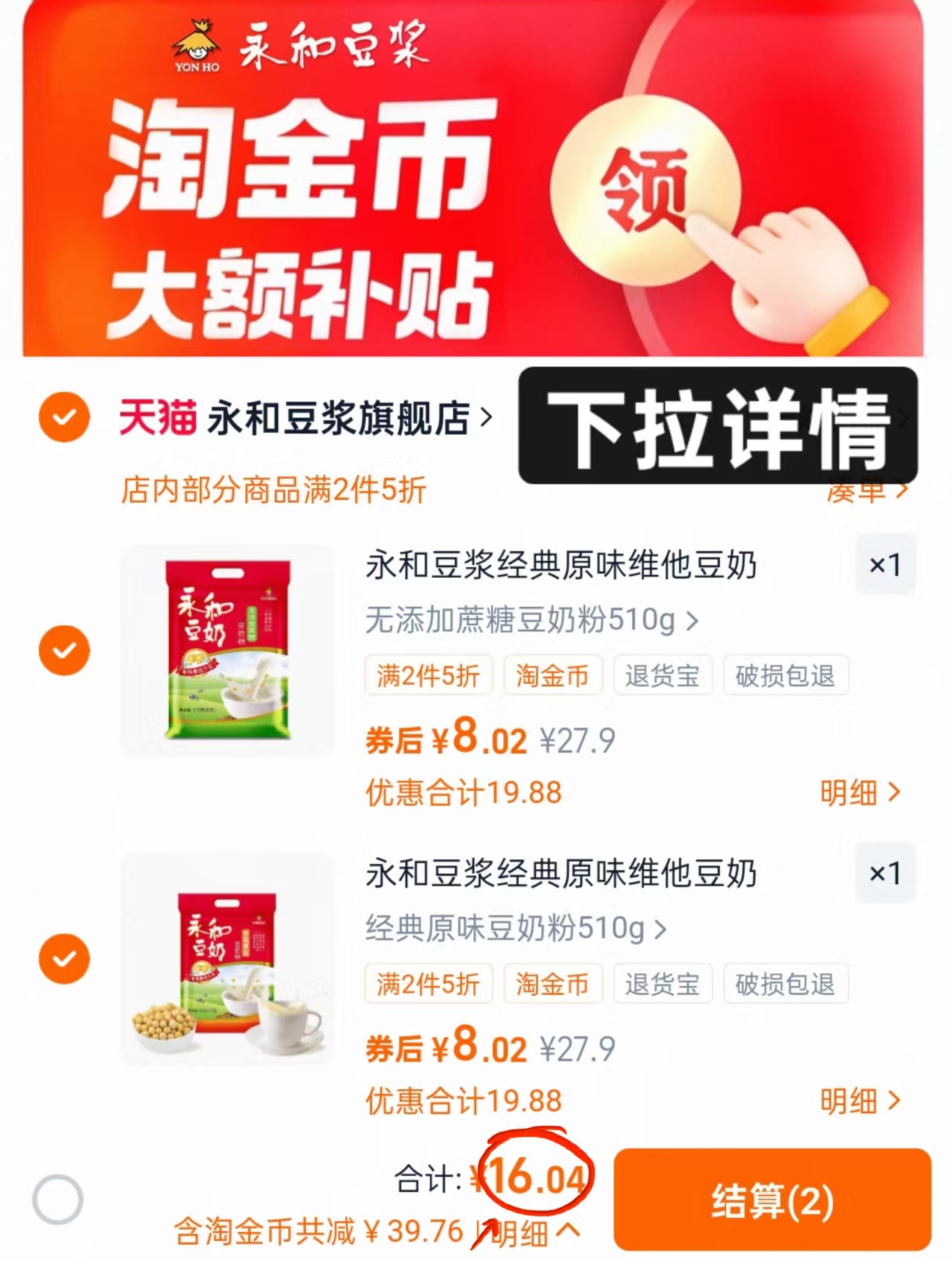
Task: Click the 淘金币 tag on second product
Action: (553, 984)
